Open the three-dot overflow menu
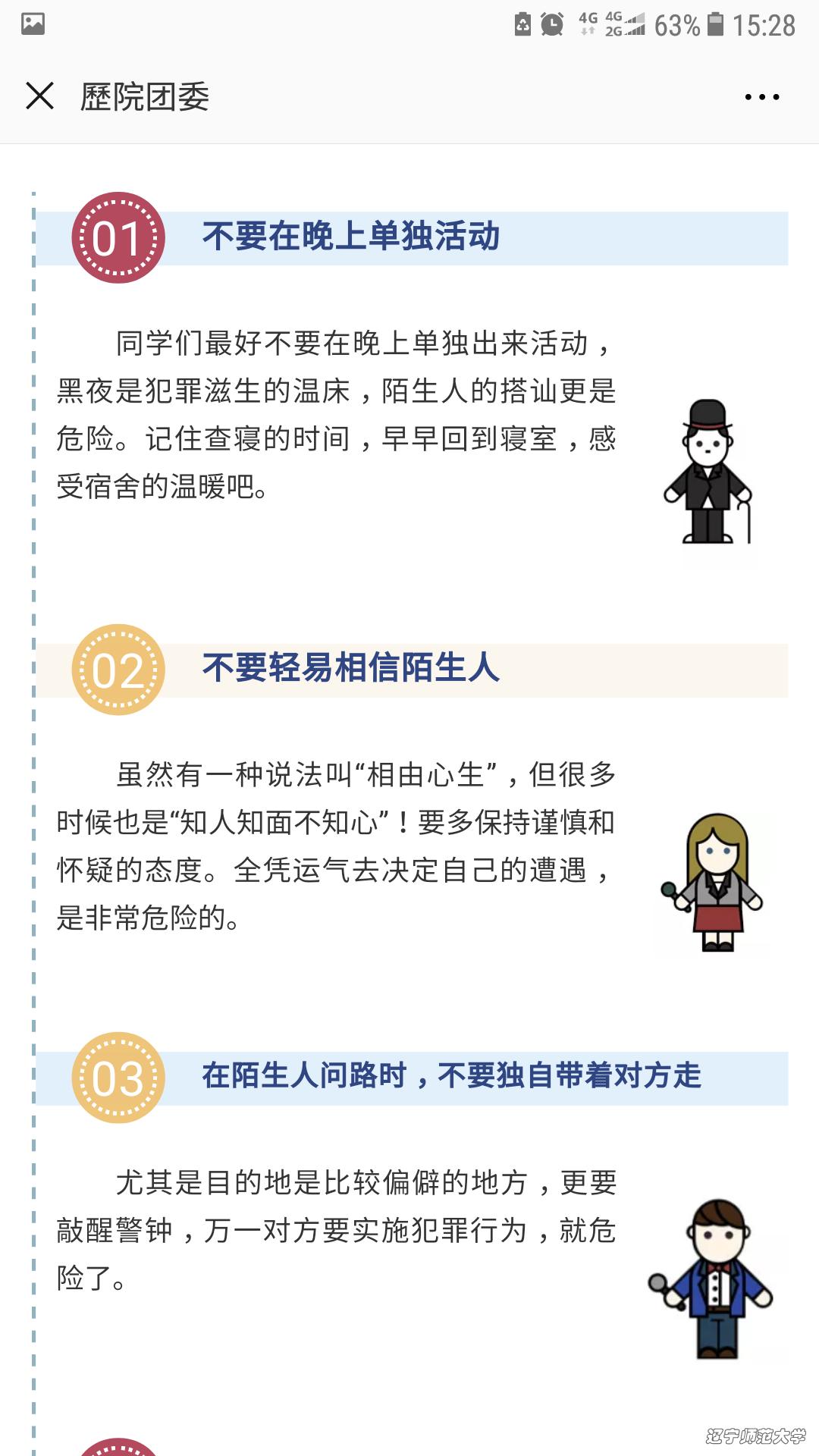The height and width of the screenshot is (1456, 819). [761, 97]
